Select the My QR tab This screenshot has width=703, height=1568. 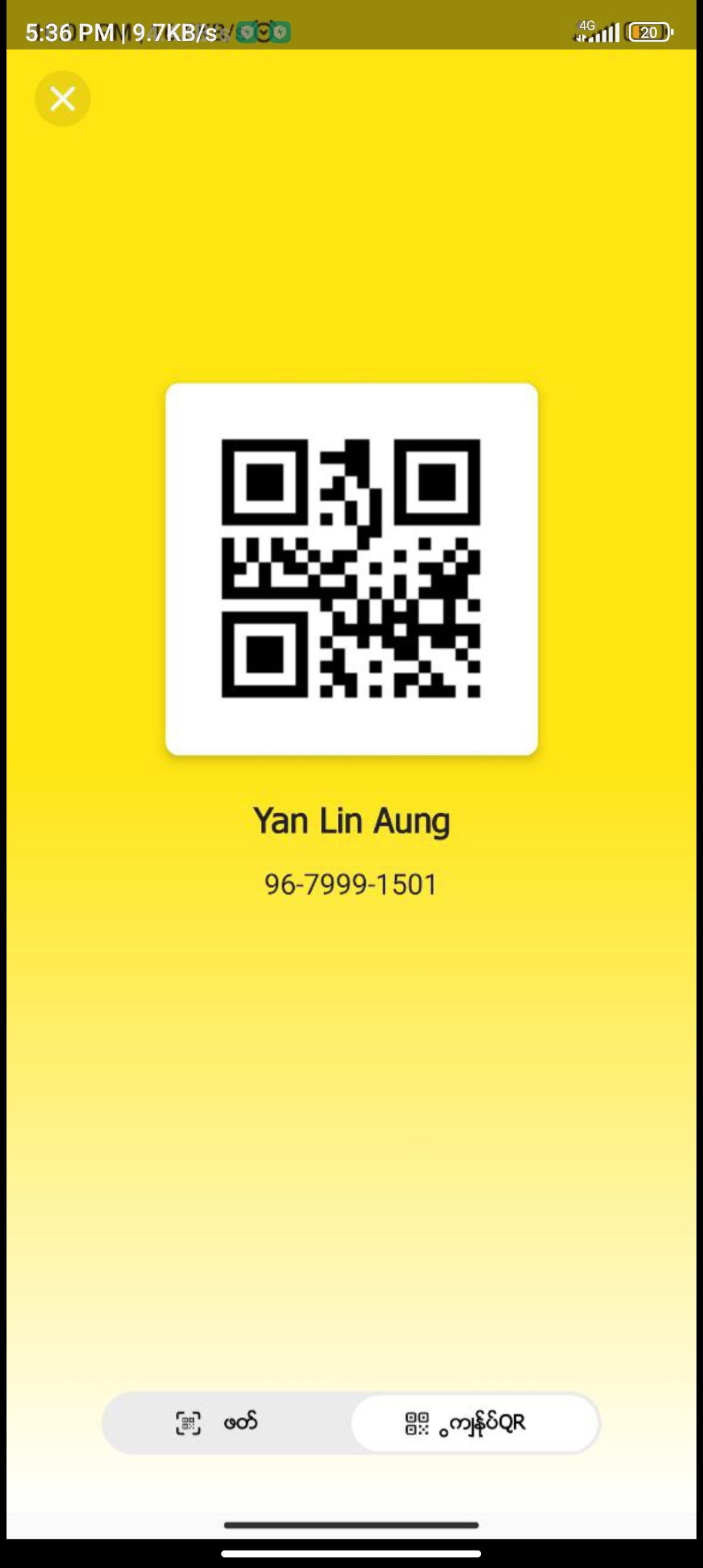475,1423
